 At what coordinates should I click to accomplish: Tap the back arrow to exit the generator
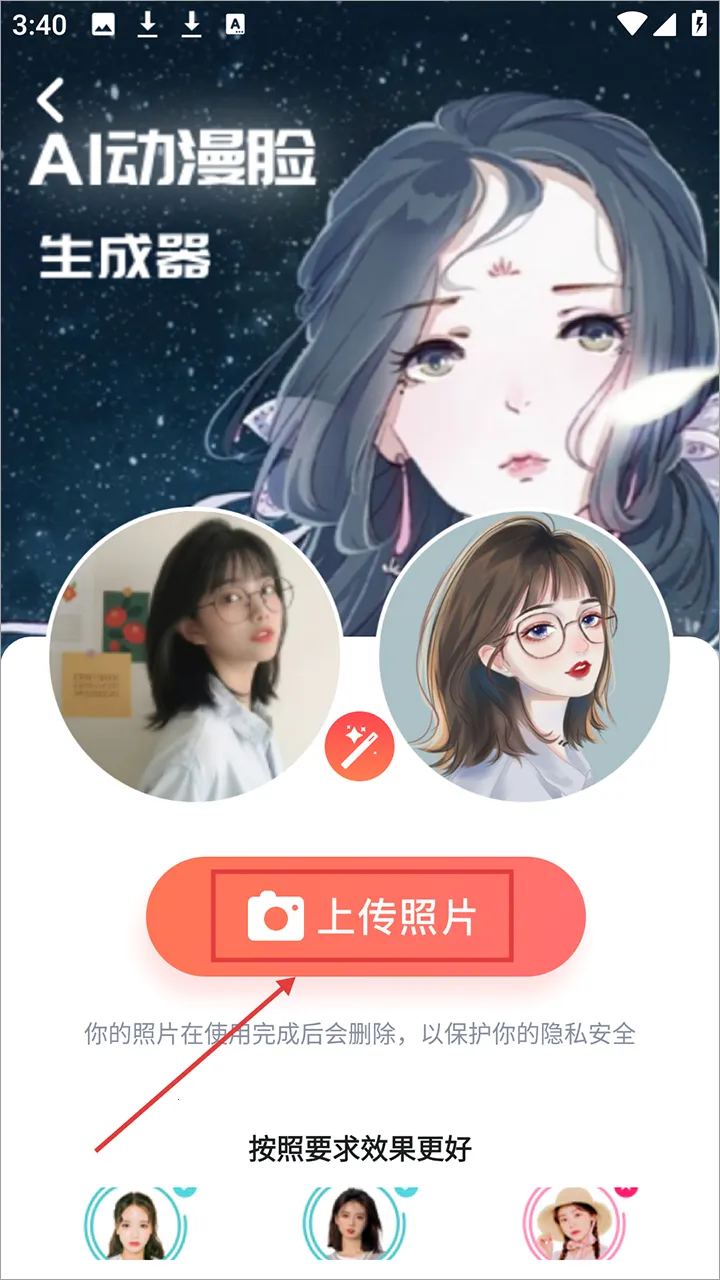[48, 99]
